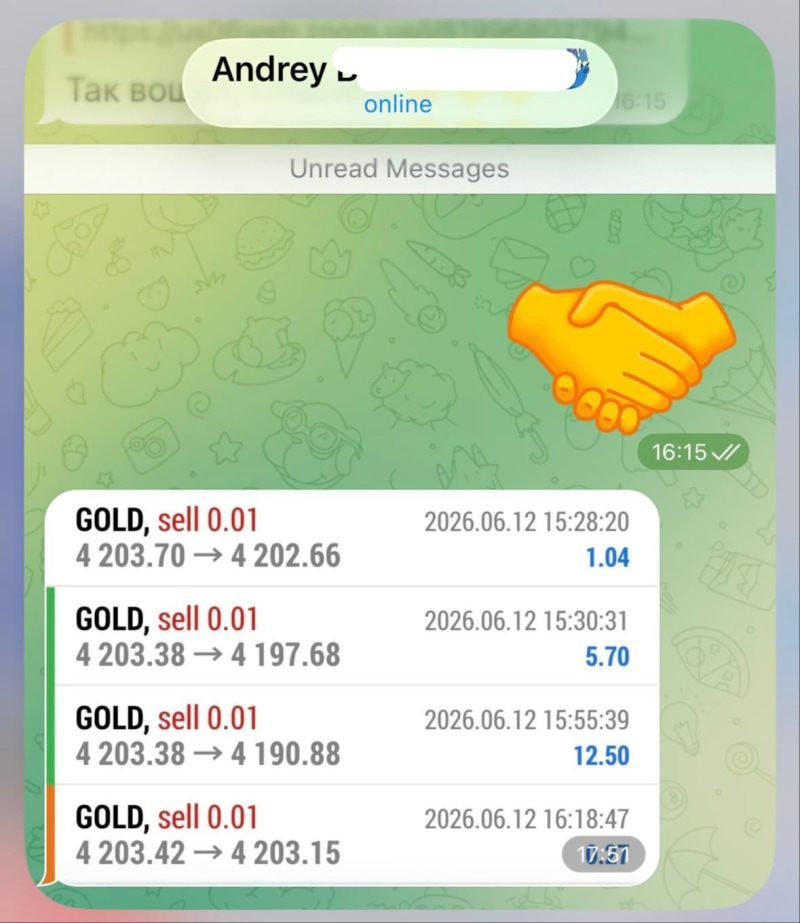Open Andrey's chat header
The height and width of the screenshot is (923, 800).
click(x=400, y=83)
